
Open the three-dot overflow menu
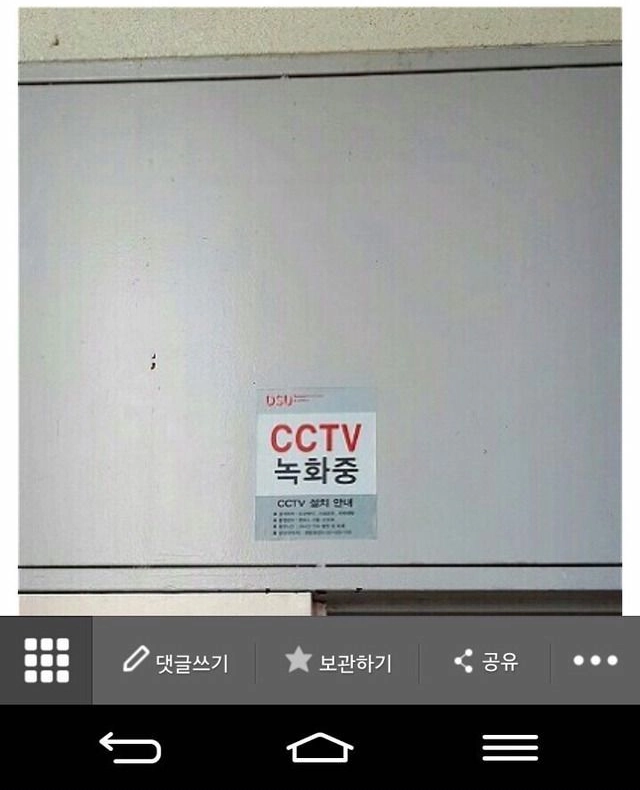(x=595, y=661)
